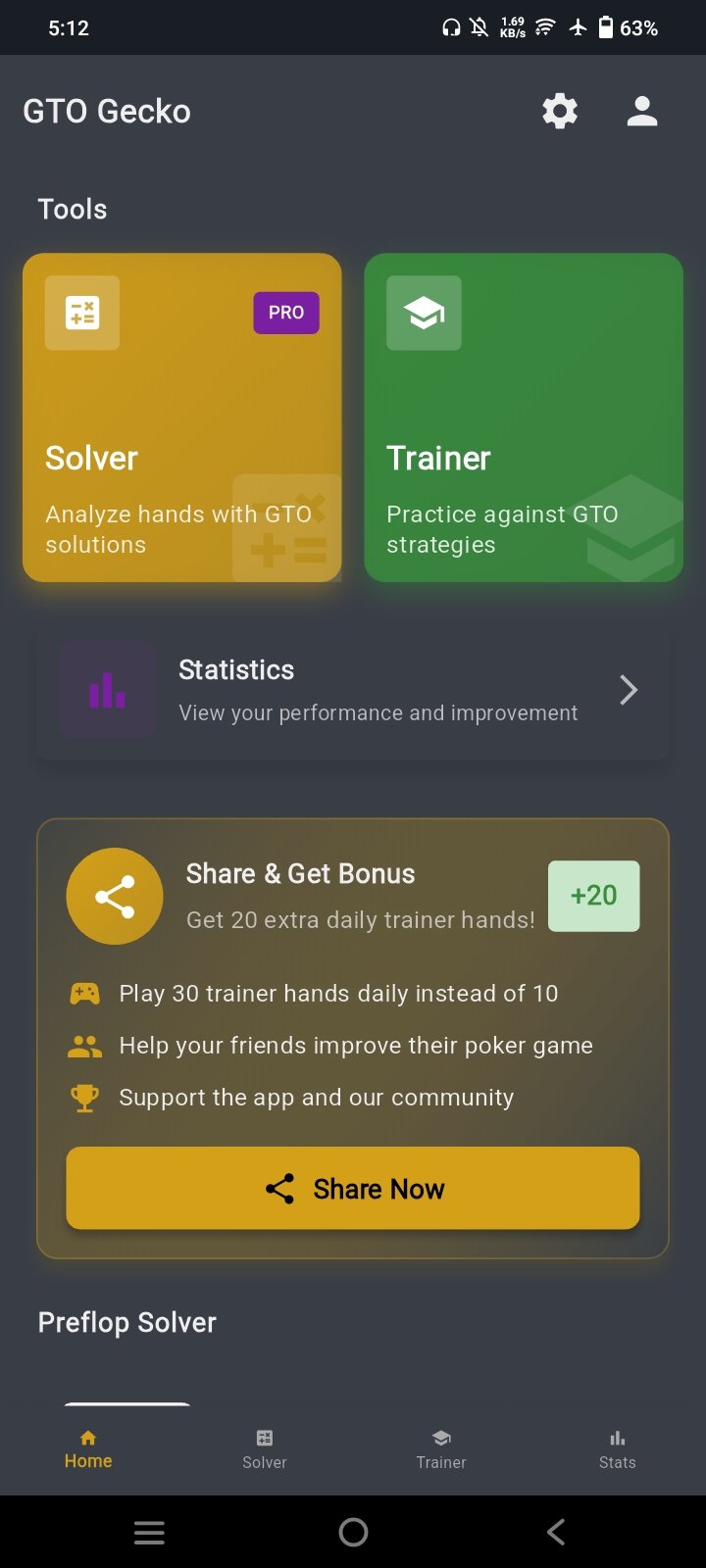Viewport: 706px width, 1568px height.
Task: Open recent apps from the navigation bar
Action: [x=149, y=1532]
